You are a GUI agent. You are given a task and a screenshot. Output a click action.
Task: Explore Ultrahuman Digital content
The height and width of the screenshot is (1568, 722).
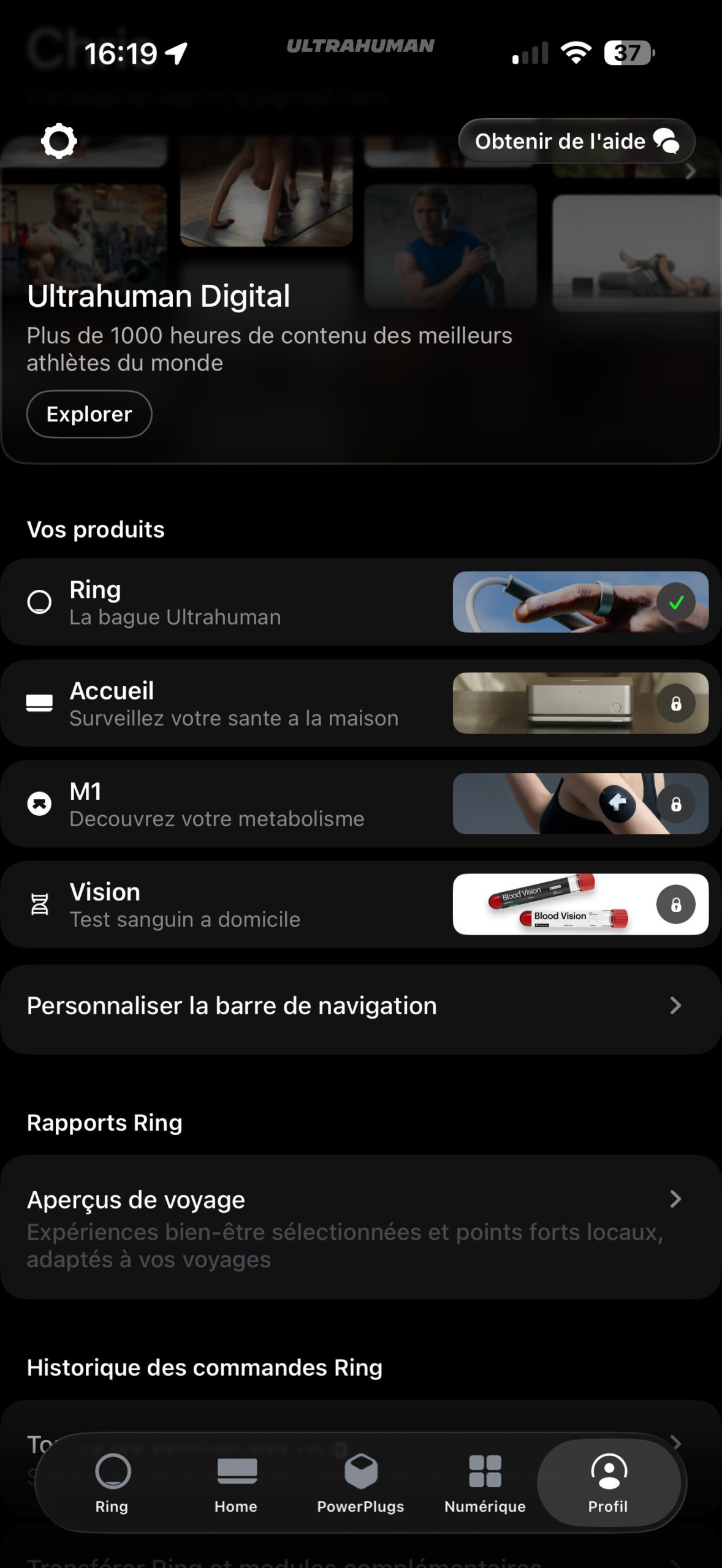coord(89,415)
